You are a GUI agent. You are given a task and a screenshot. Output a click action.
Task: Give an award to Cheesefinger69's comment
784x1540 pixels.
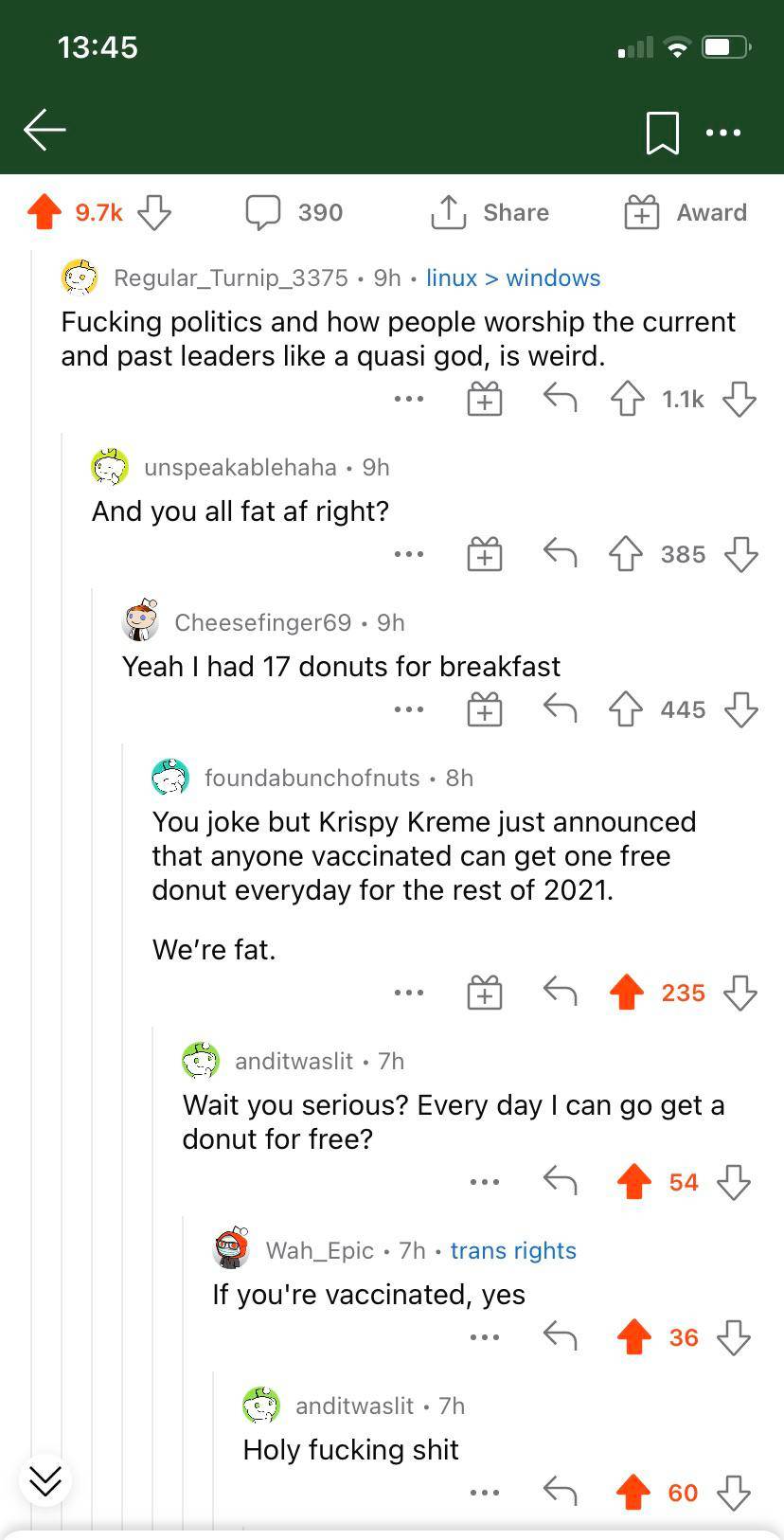pyautogui.click(x=484, y=709)
